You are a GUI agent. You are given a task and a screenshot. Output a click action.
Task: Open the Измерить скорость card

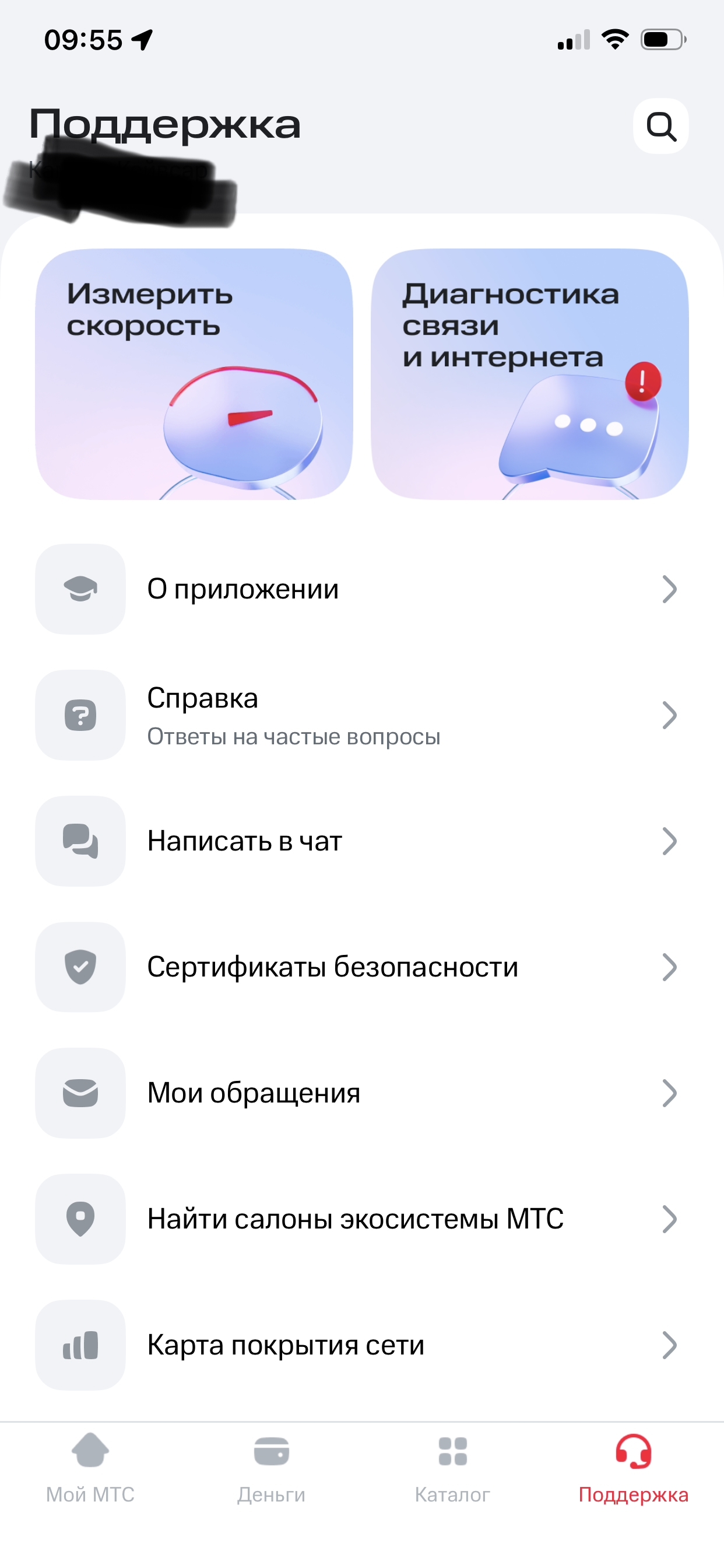tap(194, 374)
